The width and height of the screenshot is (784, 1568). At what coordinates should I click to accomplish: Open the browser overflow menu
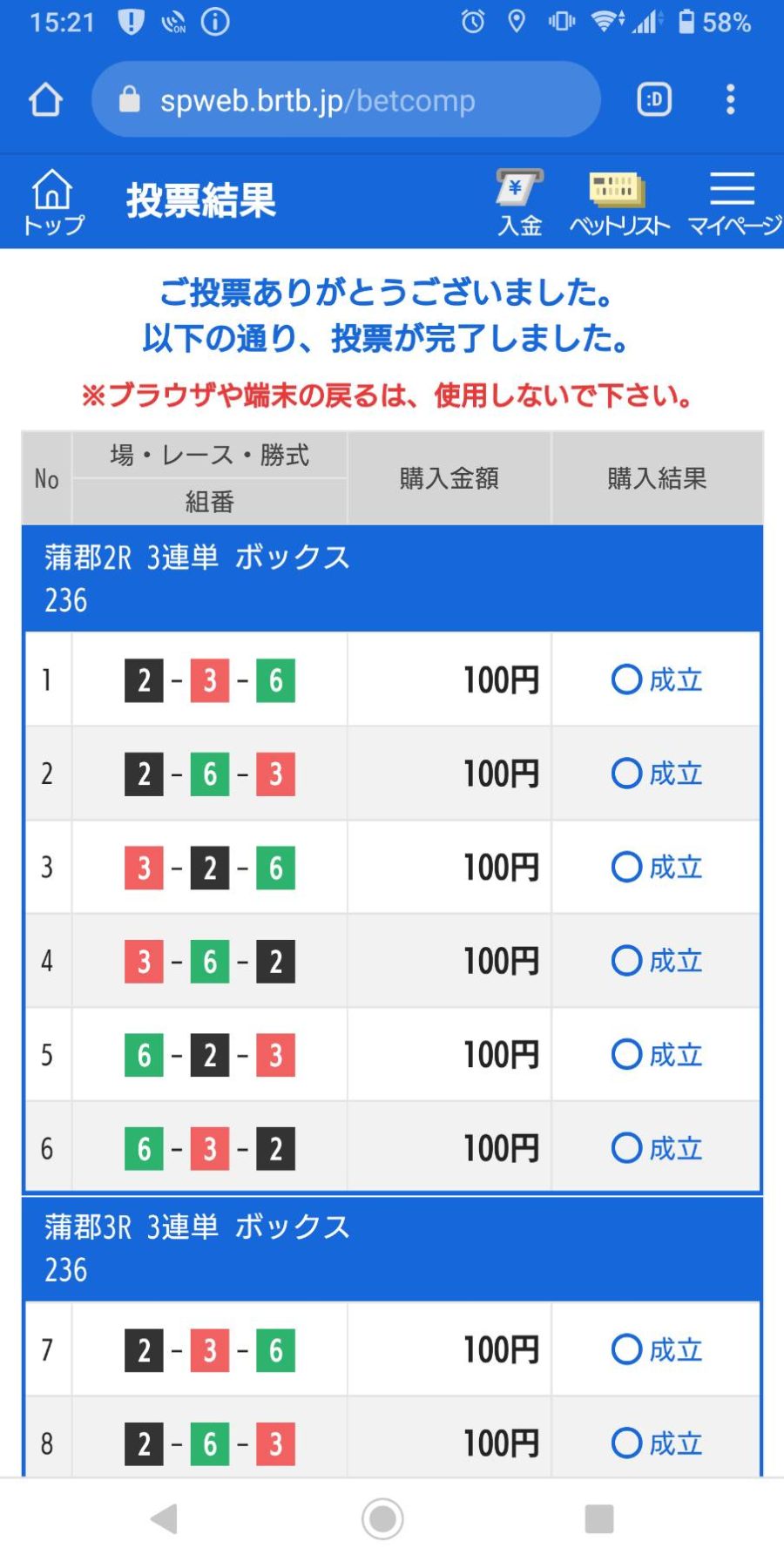pyautogui.click(x=730, y=99)
